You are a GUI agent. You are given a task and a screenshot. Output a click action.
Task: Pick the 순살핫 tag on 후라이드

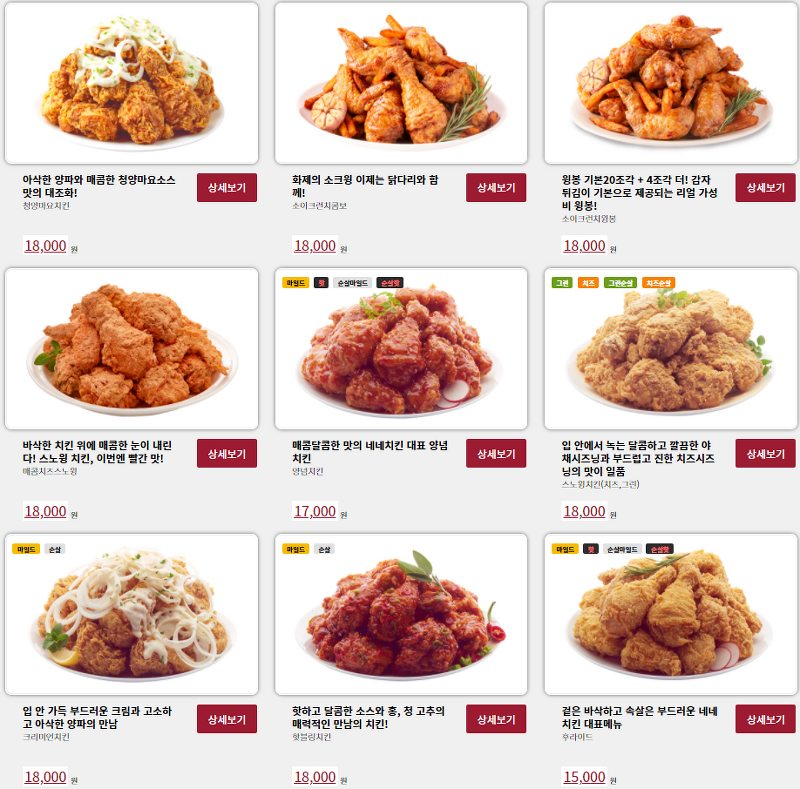click(x=659, y=549)
